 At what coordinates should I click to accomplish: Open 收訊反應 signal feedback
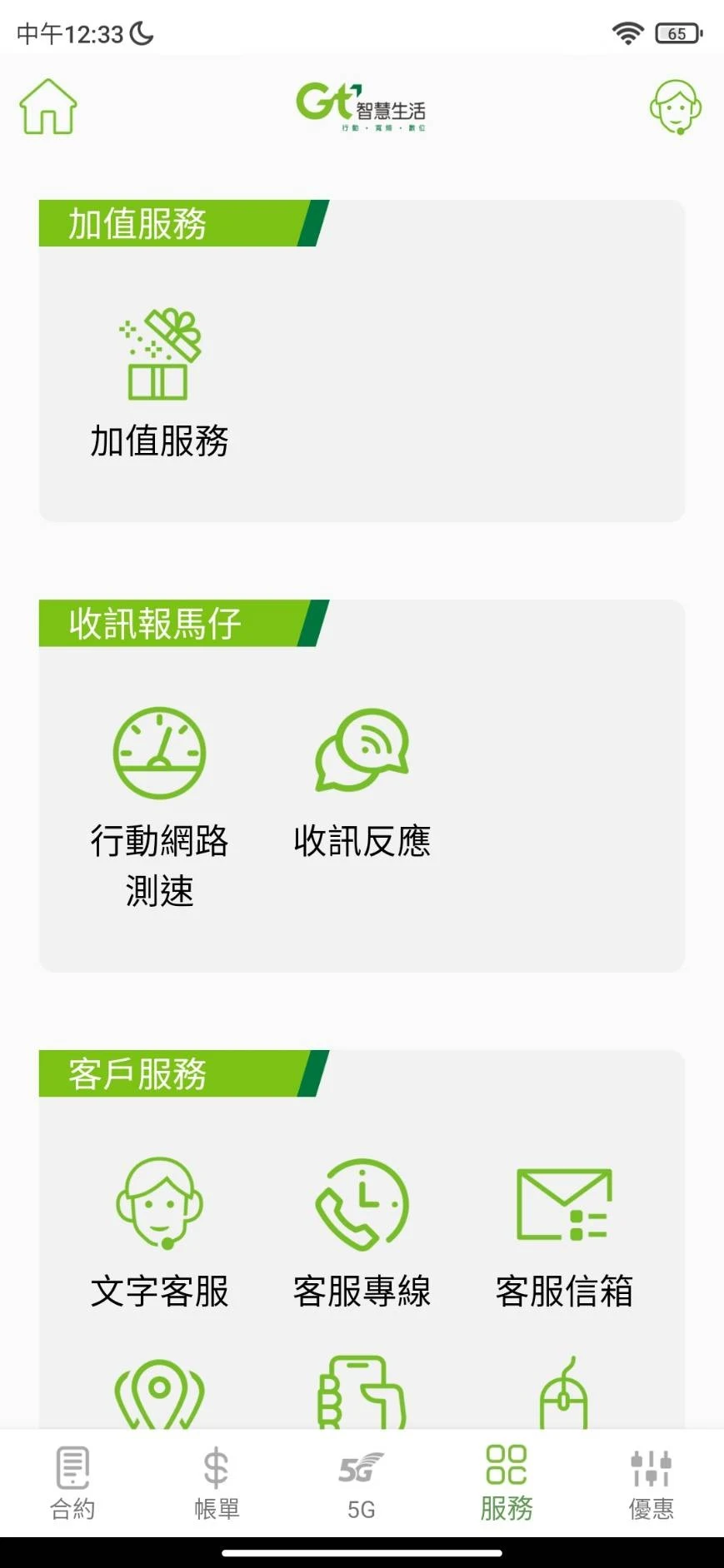click(362, 784)
